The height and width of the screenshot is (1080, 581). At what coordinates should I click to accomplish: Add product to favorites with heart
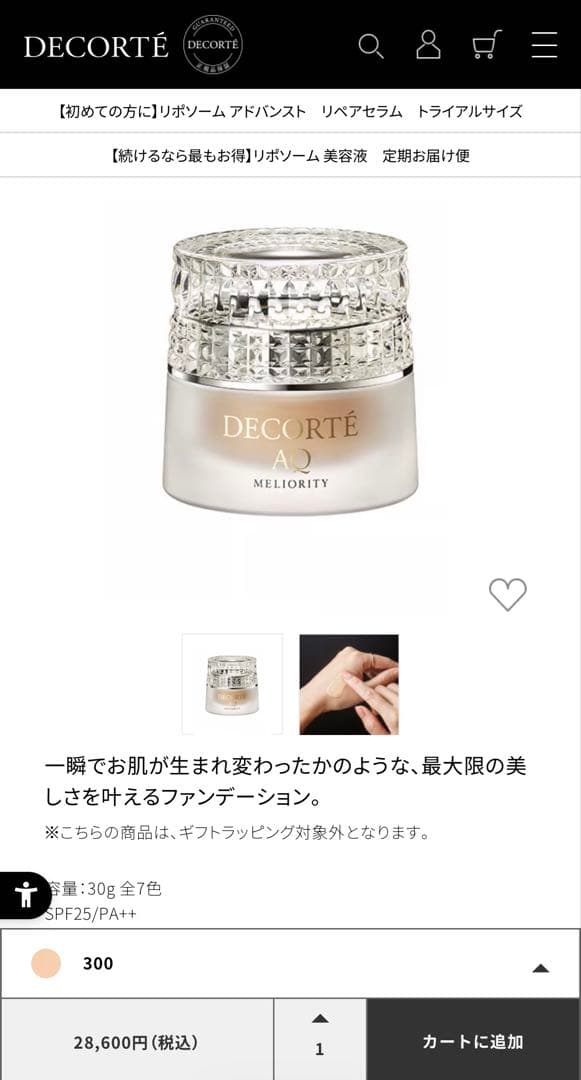point(507,594)
